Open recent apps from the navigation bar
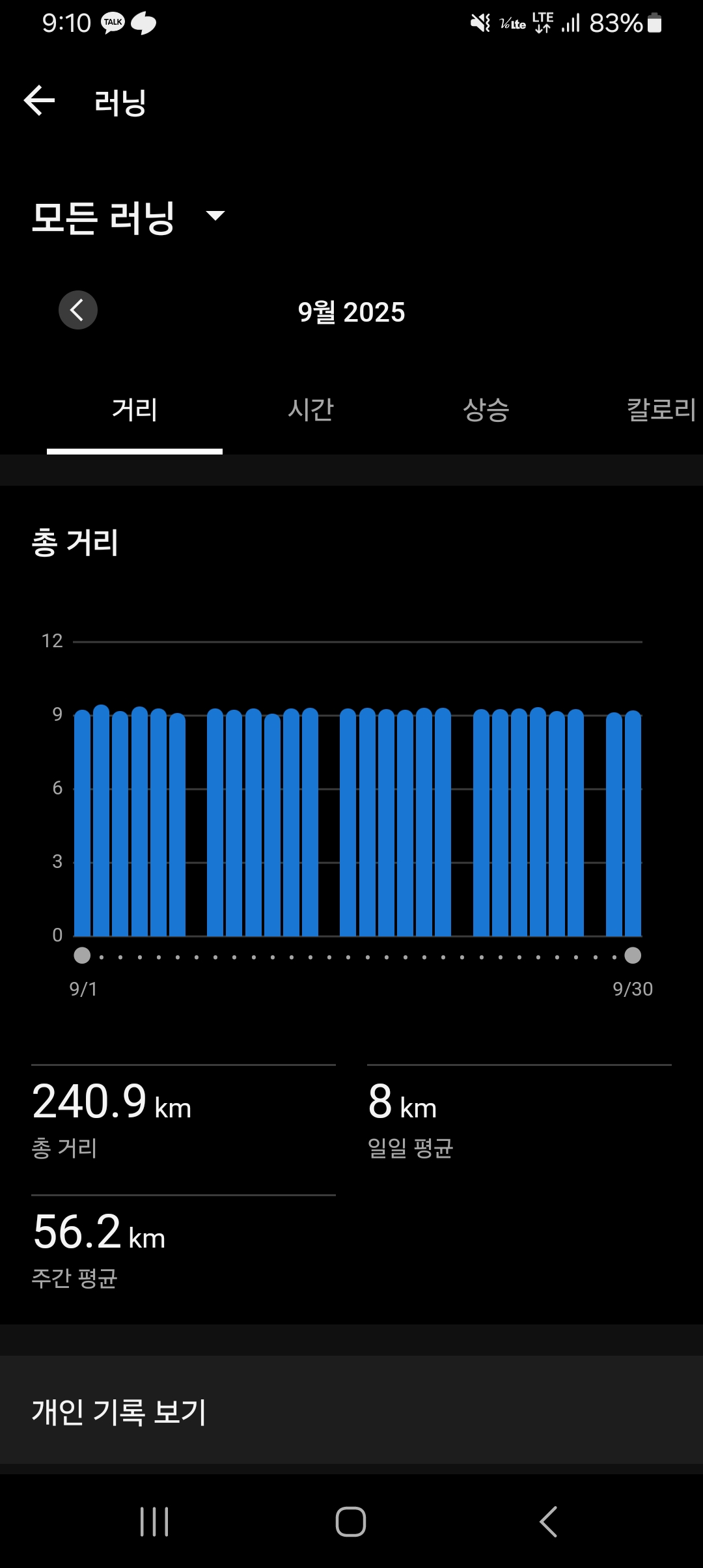Viewport: 703px width, 1568px height. (x=154, y=1522)
